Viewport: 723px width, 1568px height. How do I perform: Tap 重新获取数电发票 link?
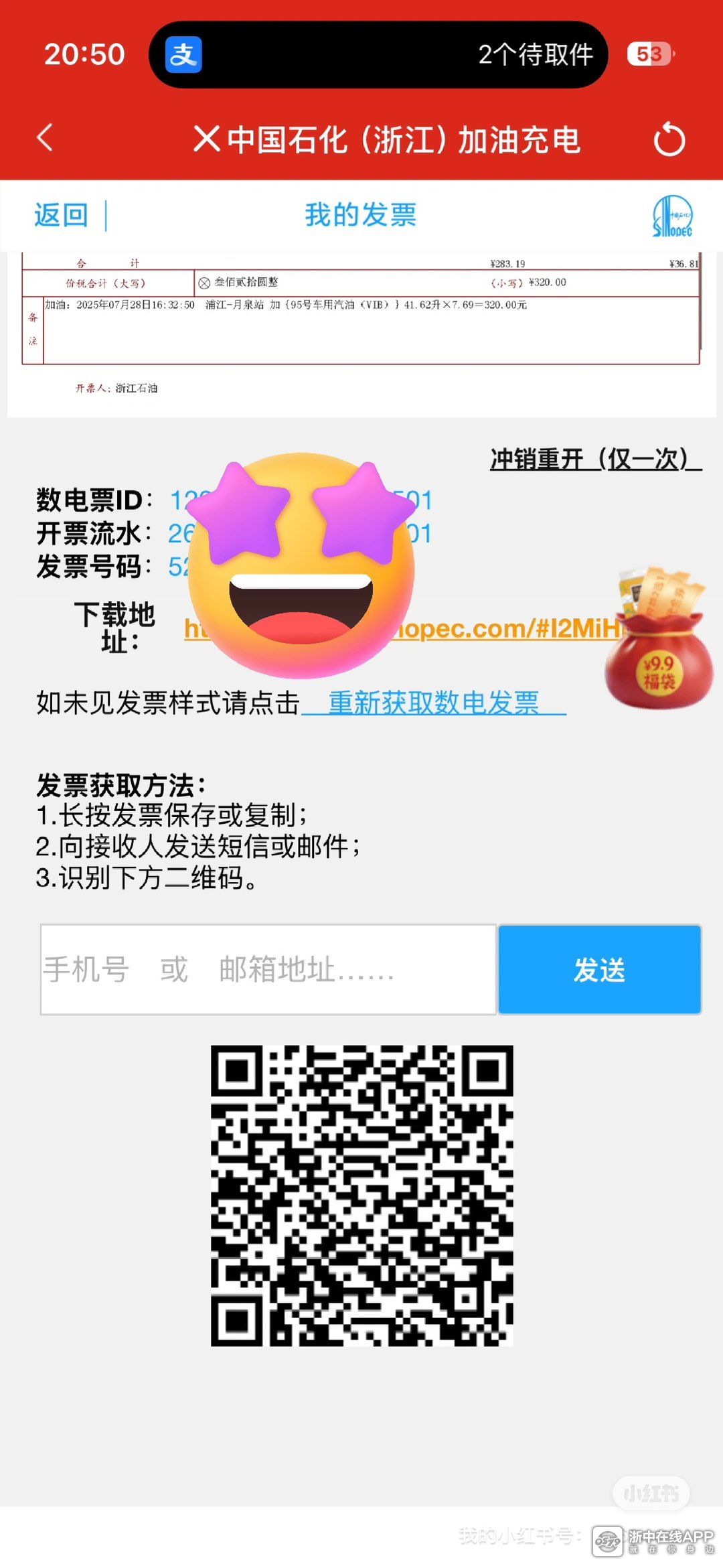click(x=434, y=703)
